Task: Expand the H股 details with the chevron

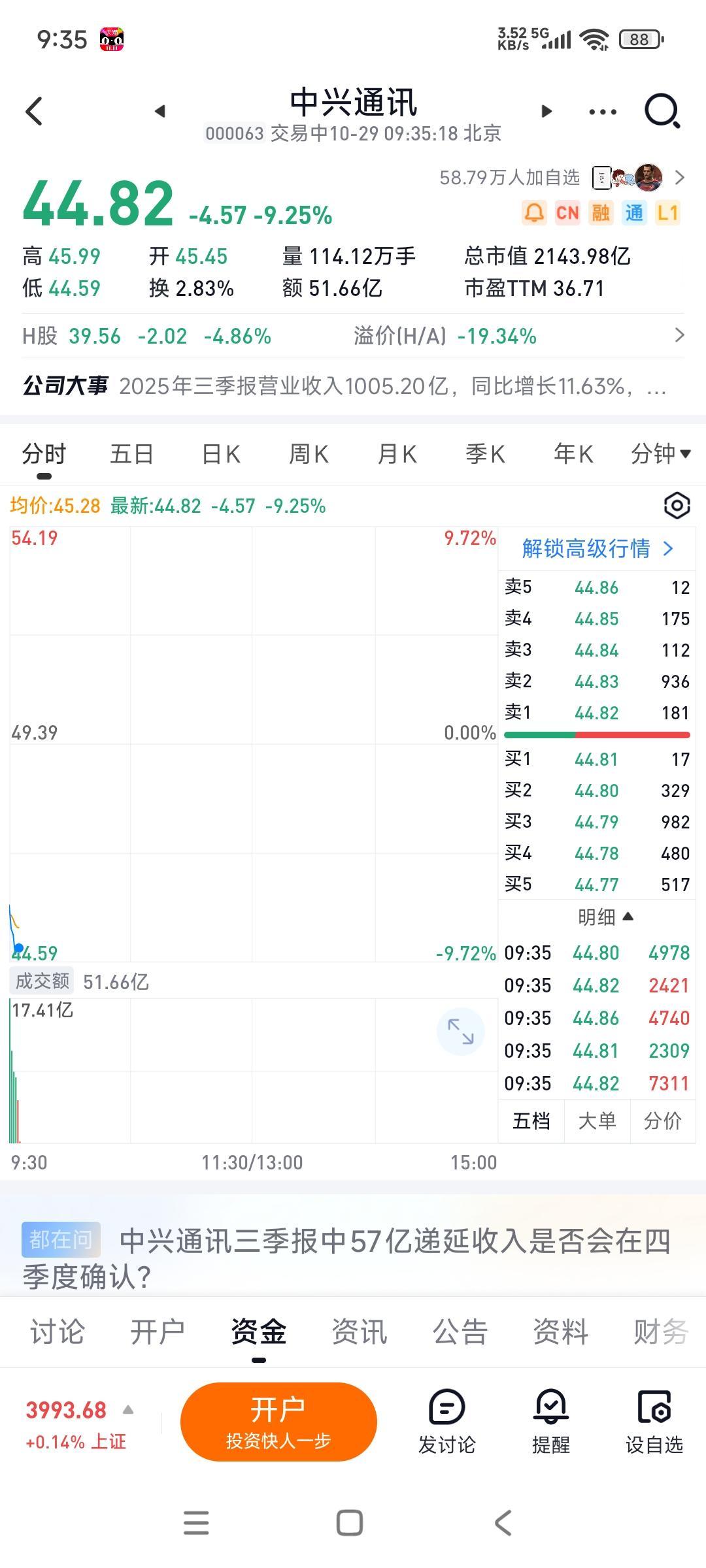Action: [681, 336]
